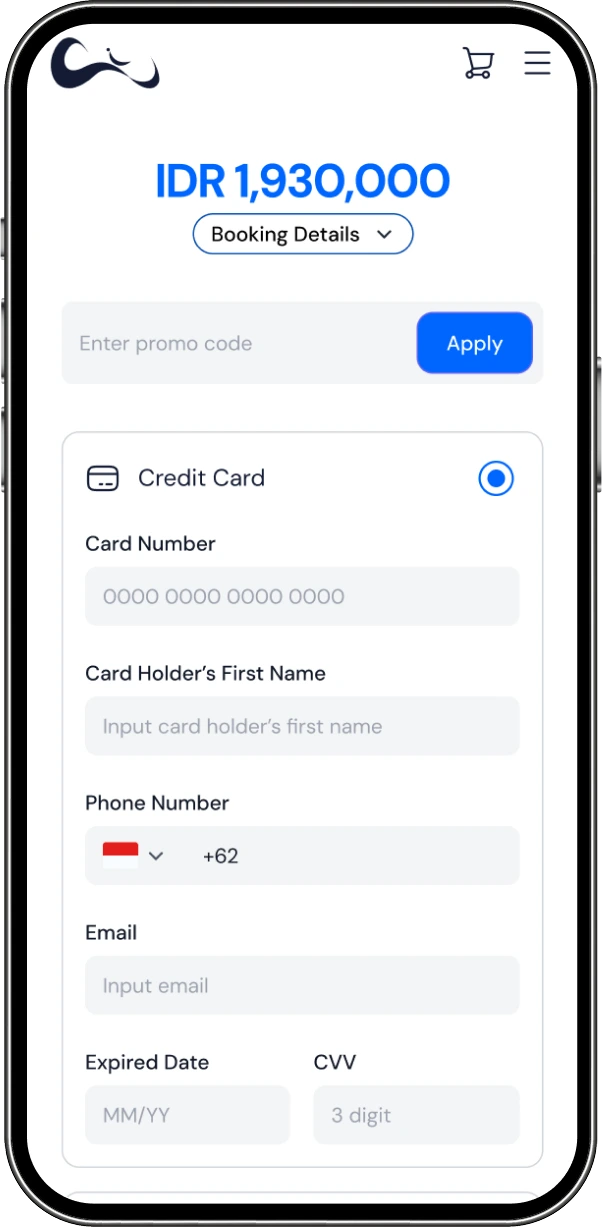602x1228 pixels.
Task: Tap the Expired Date MM/YY field
Action: pos(187,1115)
